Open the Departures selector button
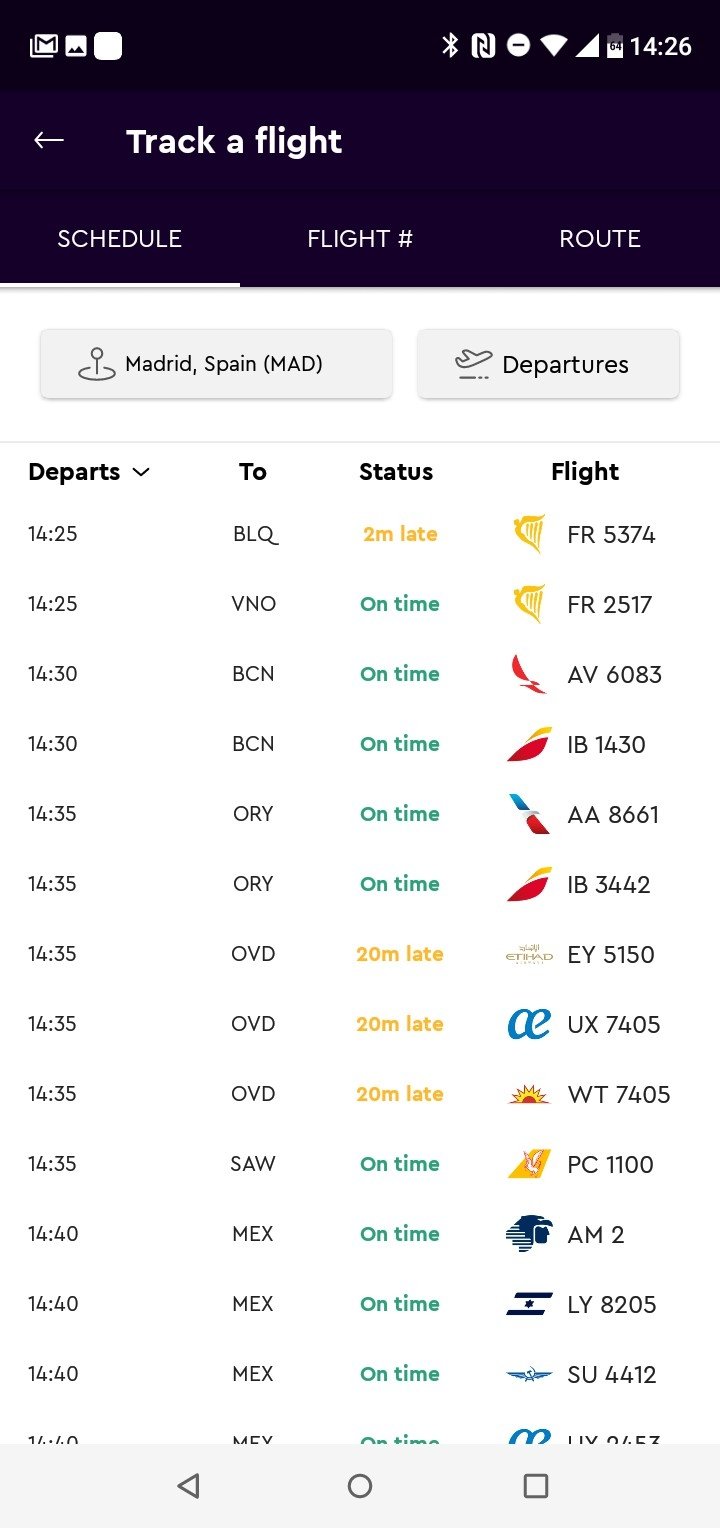The image size is (720, 1528). (x=548, y=364)
